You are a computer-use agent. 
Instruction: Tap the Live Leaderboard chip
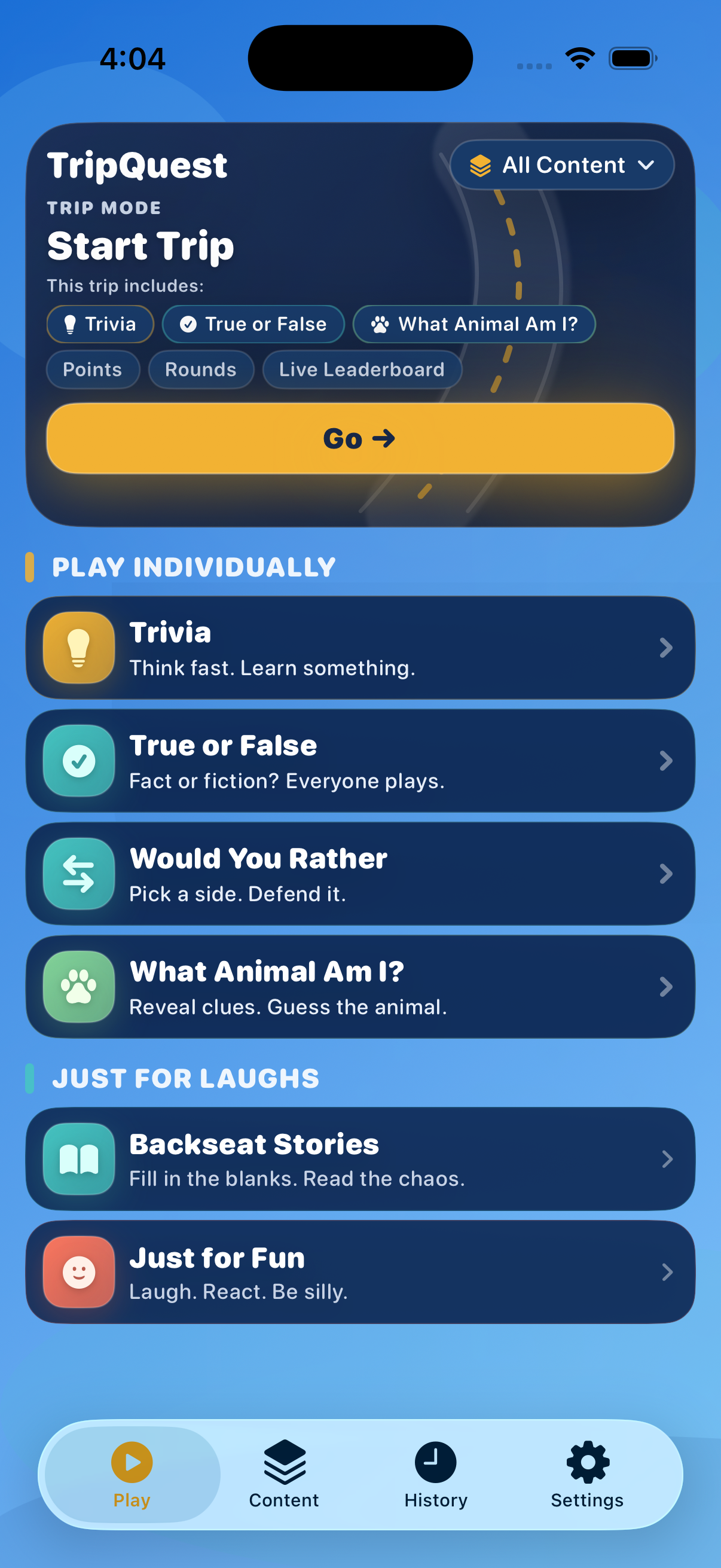(362, 369)
